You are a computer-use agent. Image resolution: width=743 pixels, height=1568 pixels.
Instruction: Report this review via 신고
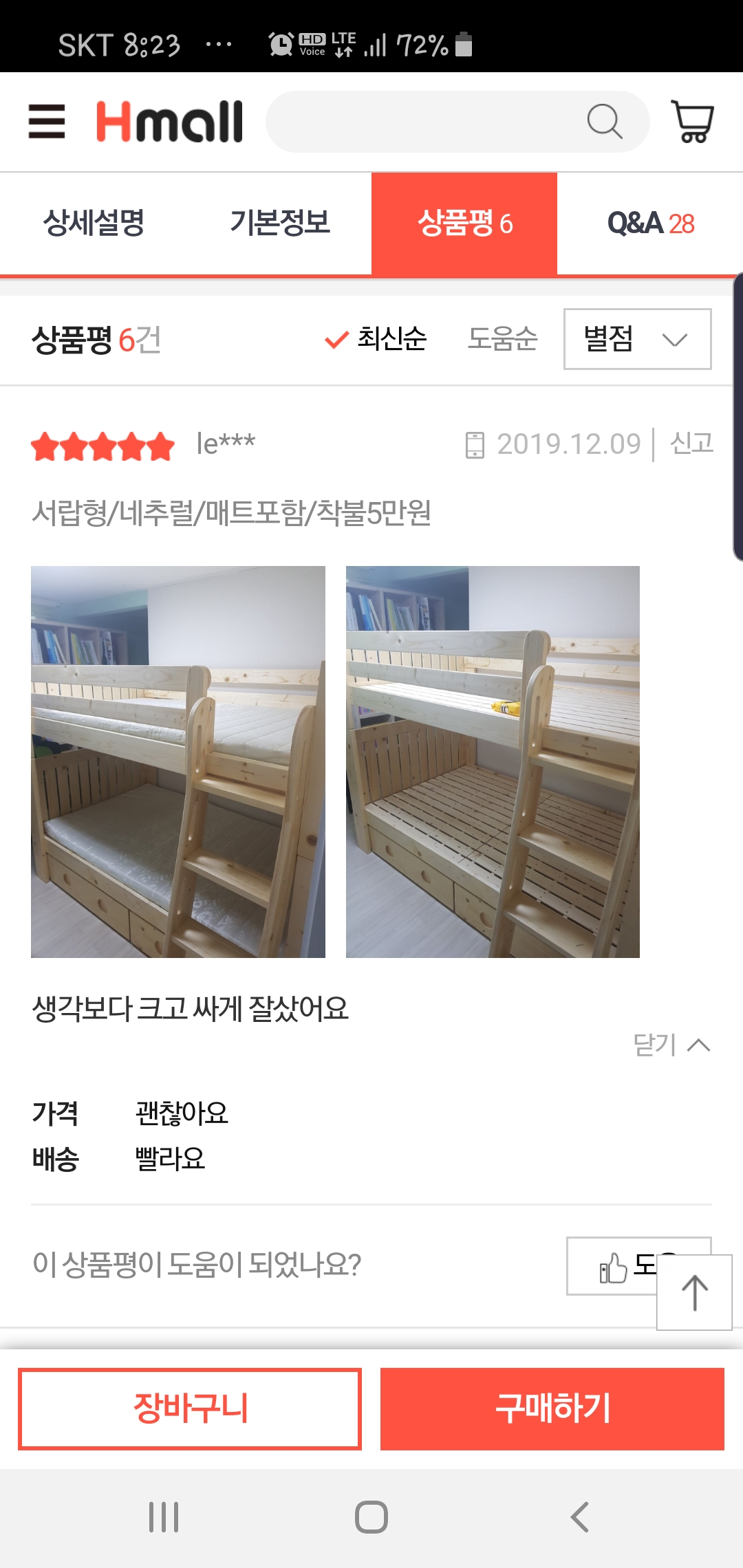tap(691, 444)
